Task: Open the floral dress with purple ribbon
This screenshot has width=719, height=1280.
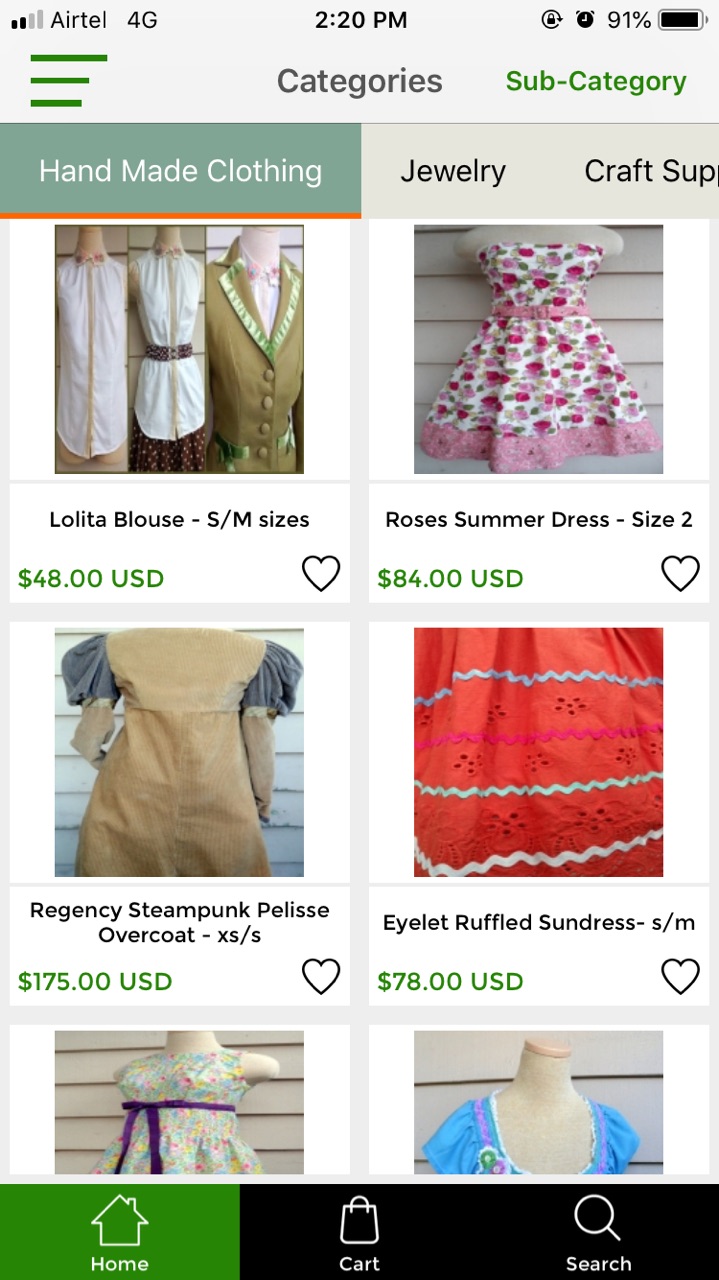Action: coord(179,1102)
